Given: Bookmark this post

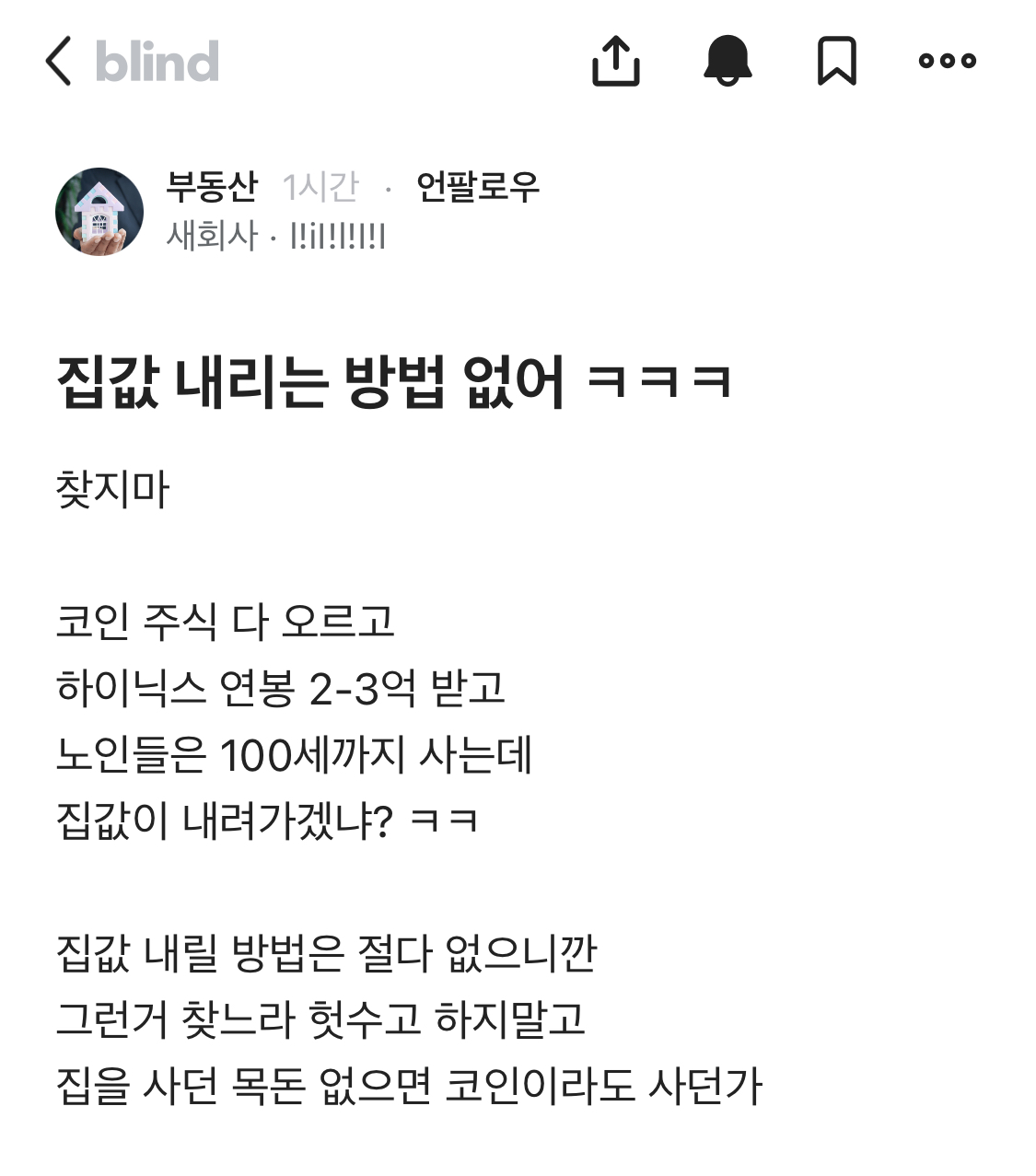Looking at the screenshot, I should pyautogui.click(x=836, y=62).
